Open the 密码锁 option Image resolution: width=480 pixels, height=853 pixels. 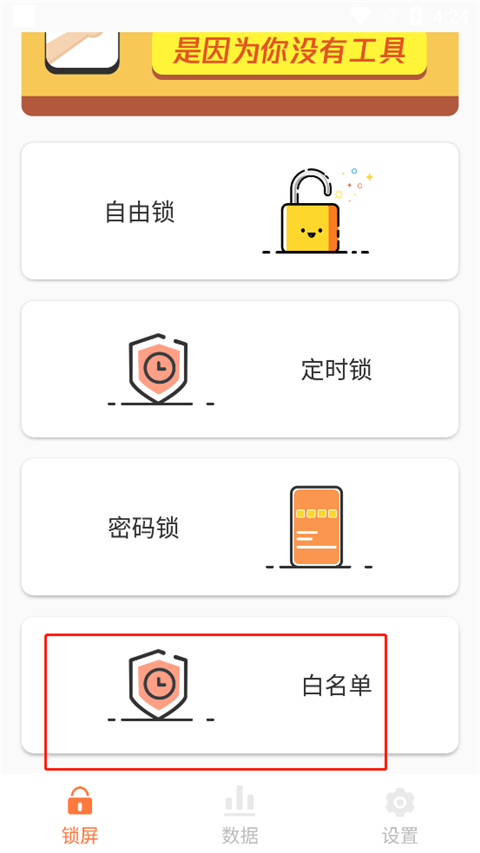tap(240, 527)
